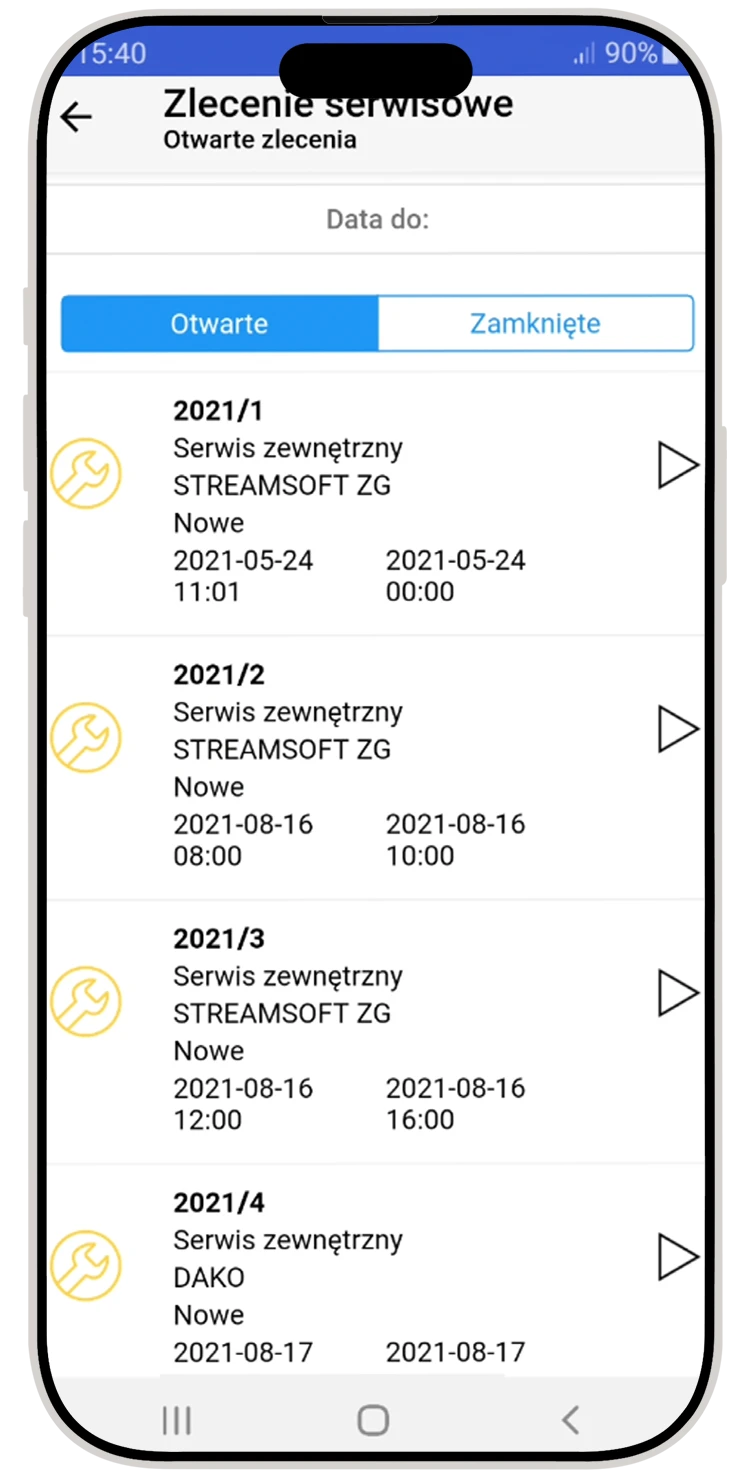
Task: Select the wrench icon for order 2021/1
Action: (x=86, y=473)
